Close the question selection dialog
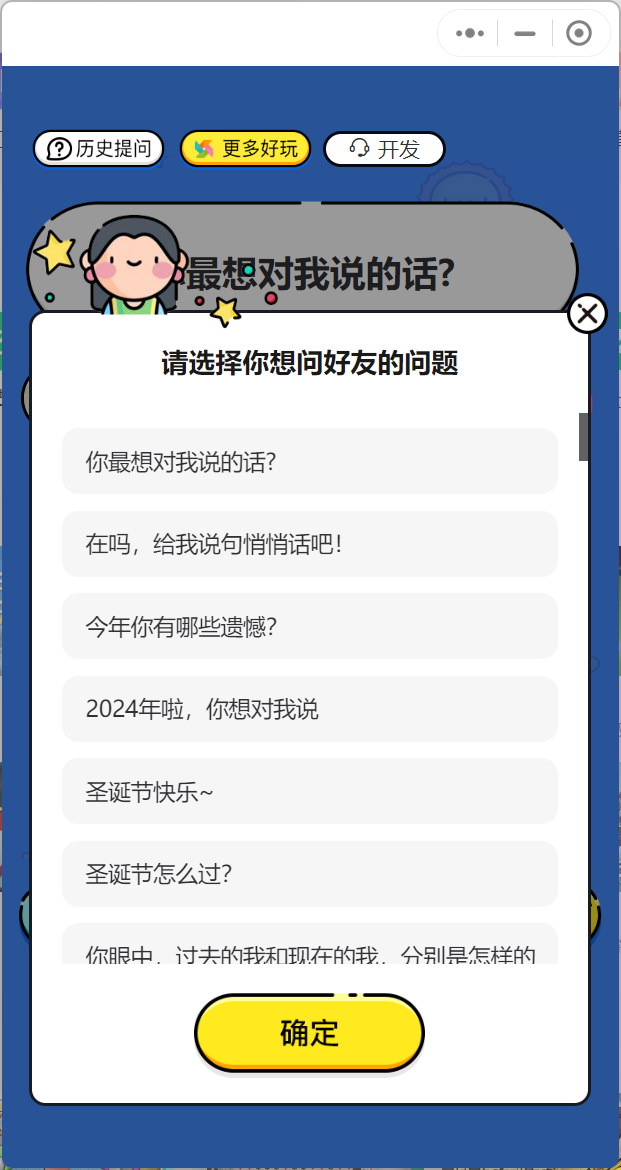Image resolution: width=621 pixels, height=1170 pixels. pyautogui.click(x=587, y=314)
